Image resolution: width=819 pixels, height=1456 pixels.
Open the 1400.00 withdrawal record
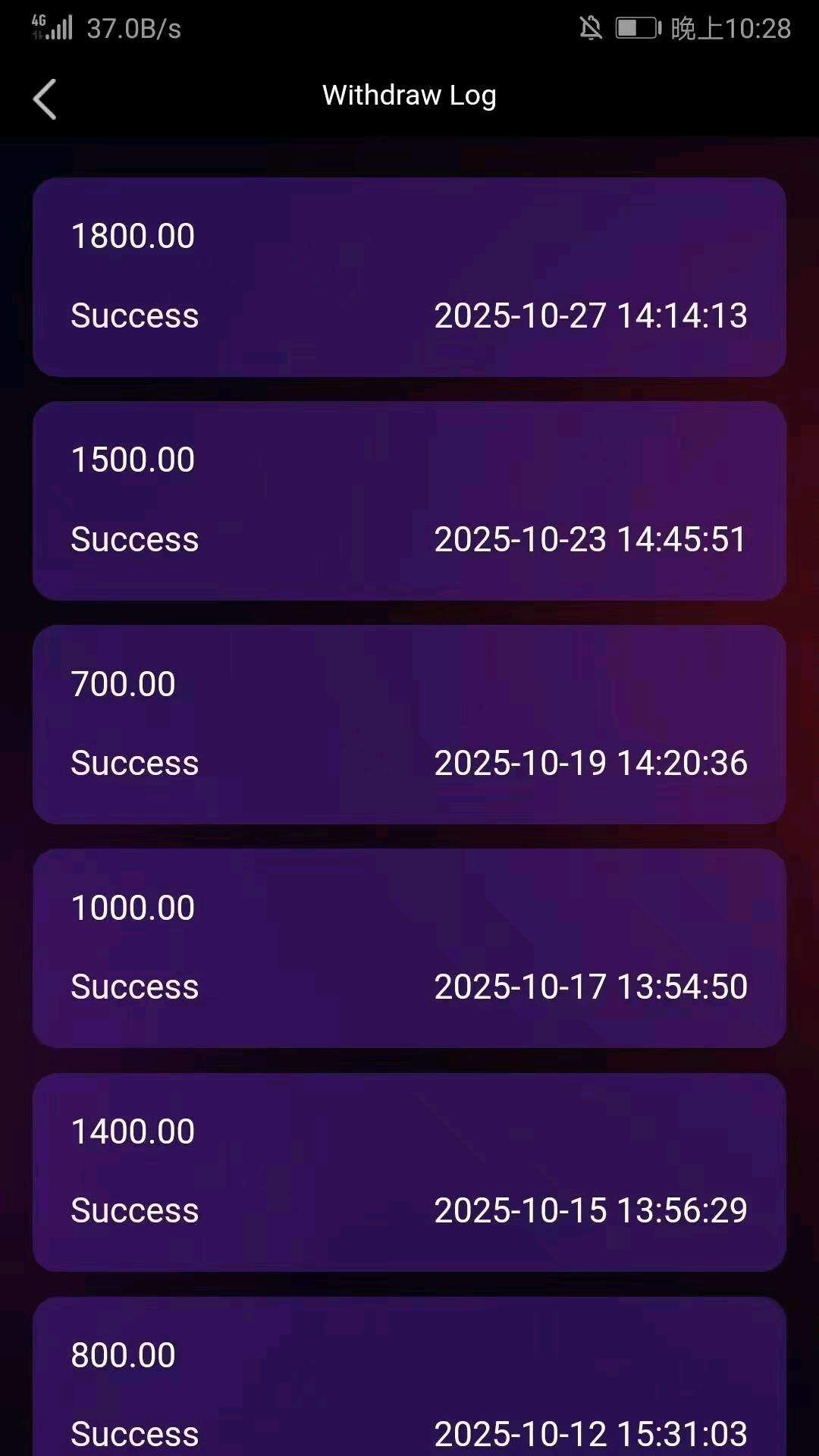tap(409, 1172)
